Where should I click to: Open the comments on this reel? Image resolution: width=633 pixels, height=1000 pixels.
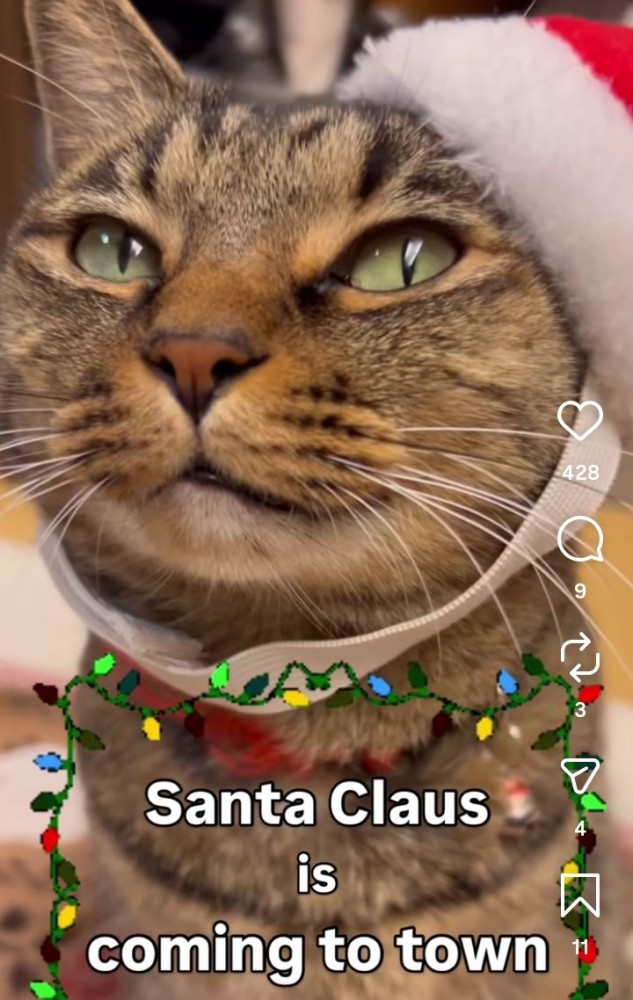pos(580,540)
